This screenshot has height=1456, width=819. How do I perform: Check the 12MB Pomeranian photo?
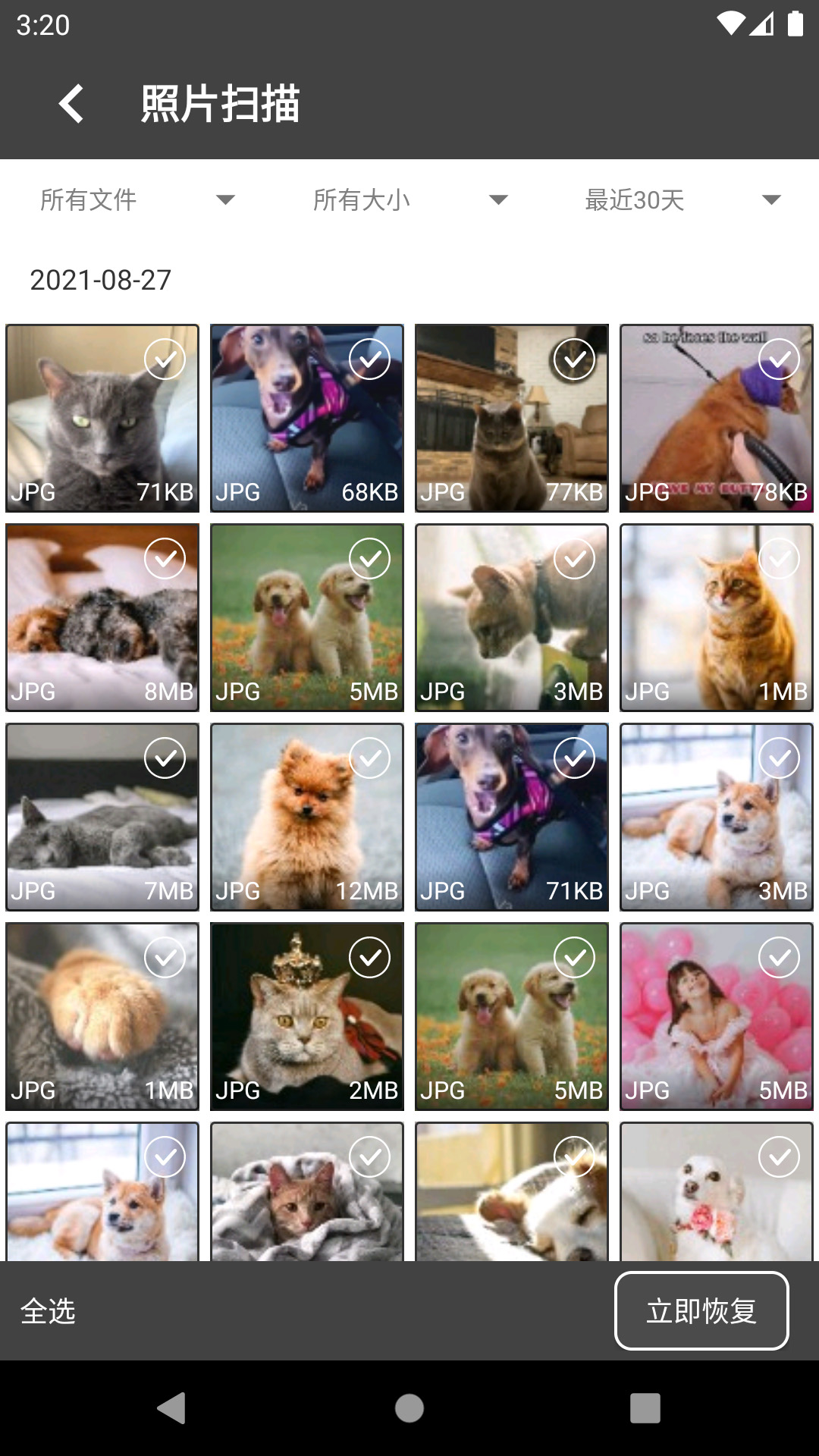pos(369,758)
